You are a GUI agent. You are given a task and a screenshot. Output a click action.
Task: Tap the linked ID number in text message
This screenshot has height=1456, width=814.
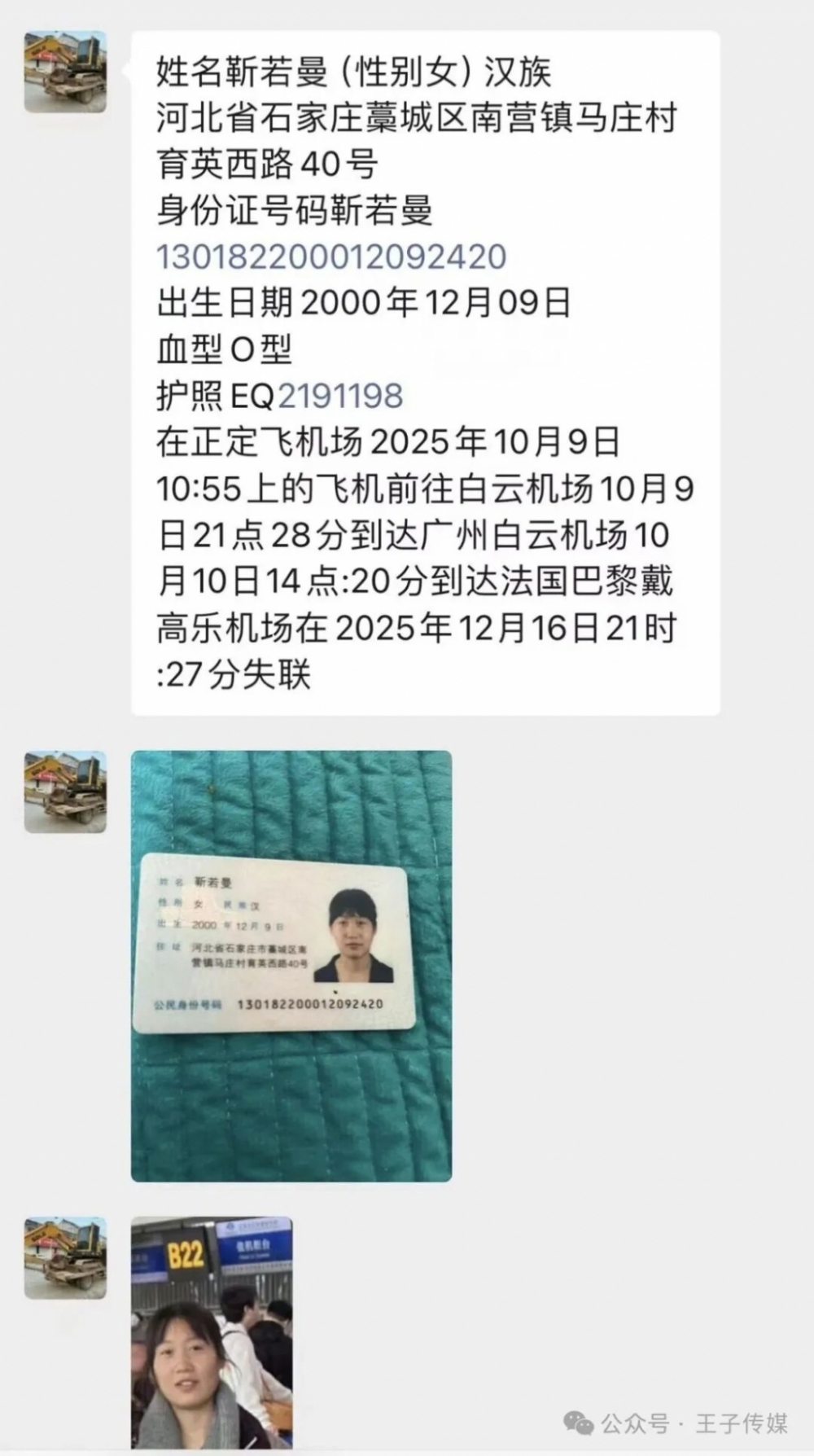coord(331,257)
